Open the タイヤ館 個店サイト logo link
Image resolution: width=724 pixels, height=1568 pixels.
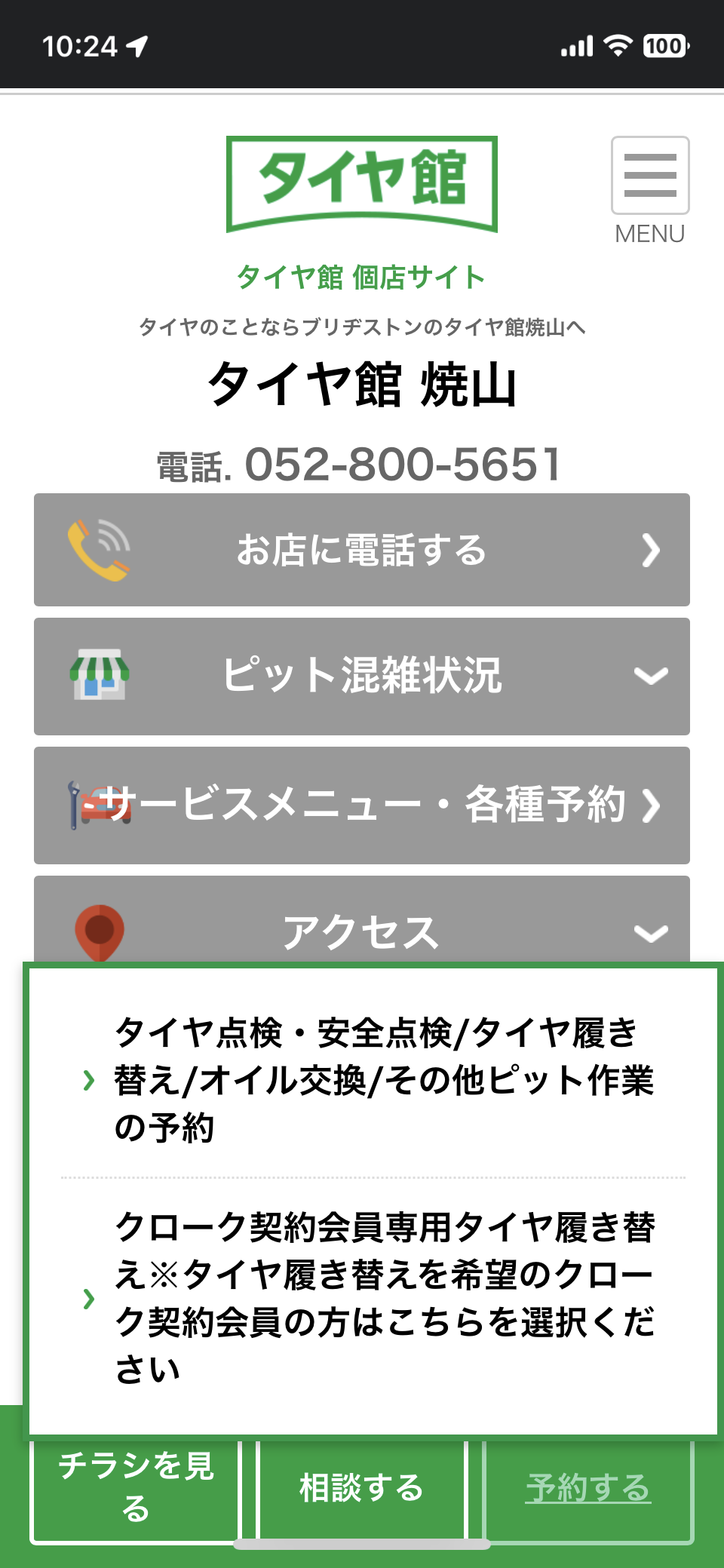(x=362, y=211)
